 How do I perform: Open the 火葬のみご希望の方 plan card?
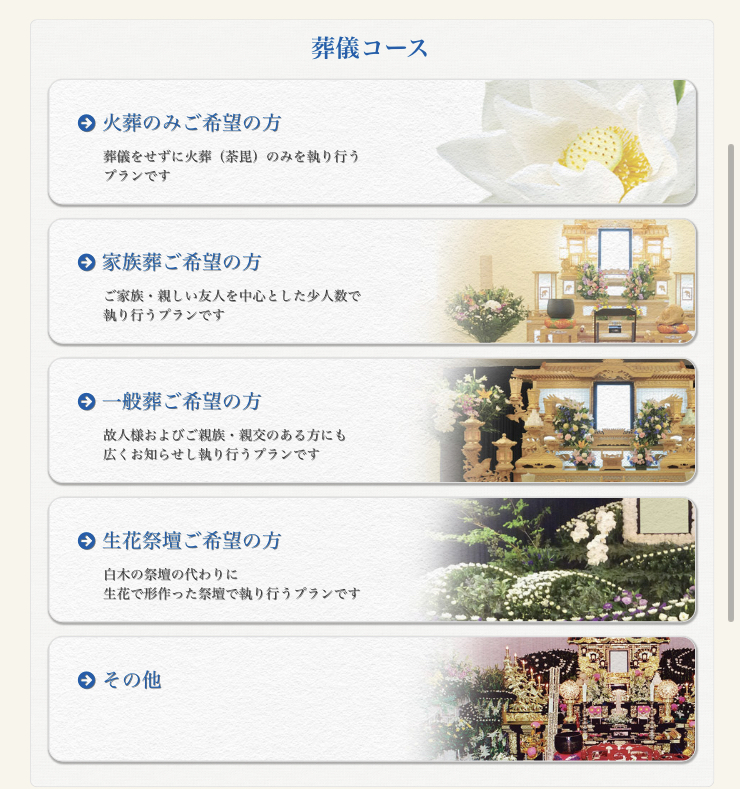coord(372,142)
